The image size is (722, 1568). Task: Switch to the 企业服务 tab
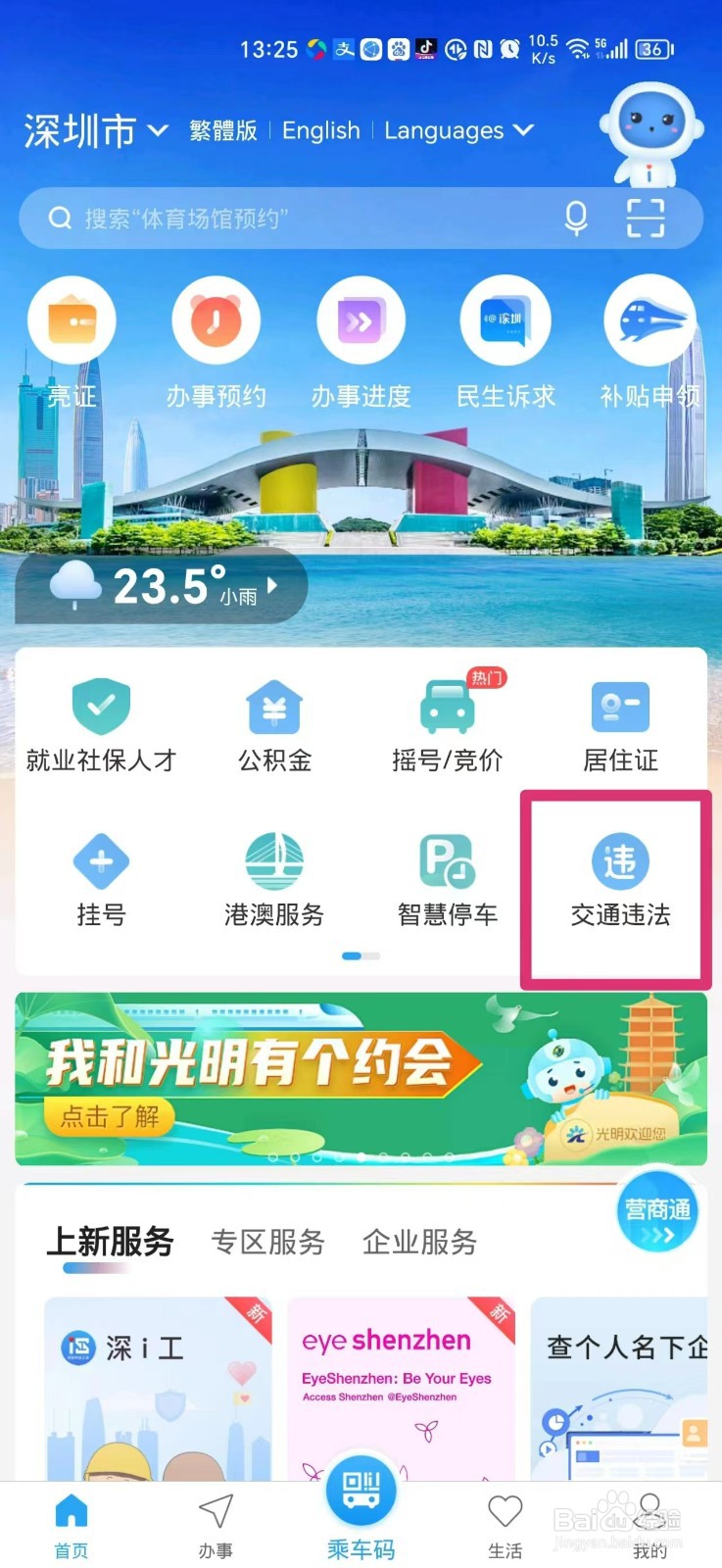(419, 1243)
